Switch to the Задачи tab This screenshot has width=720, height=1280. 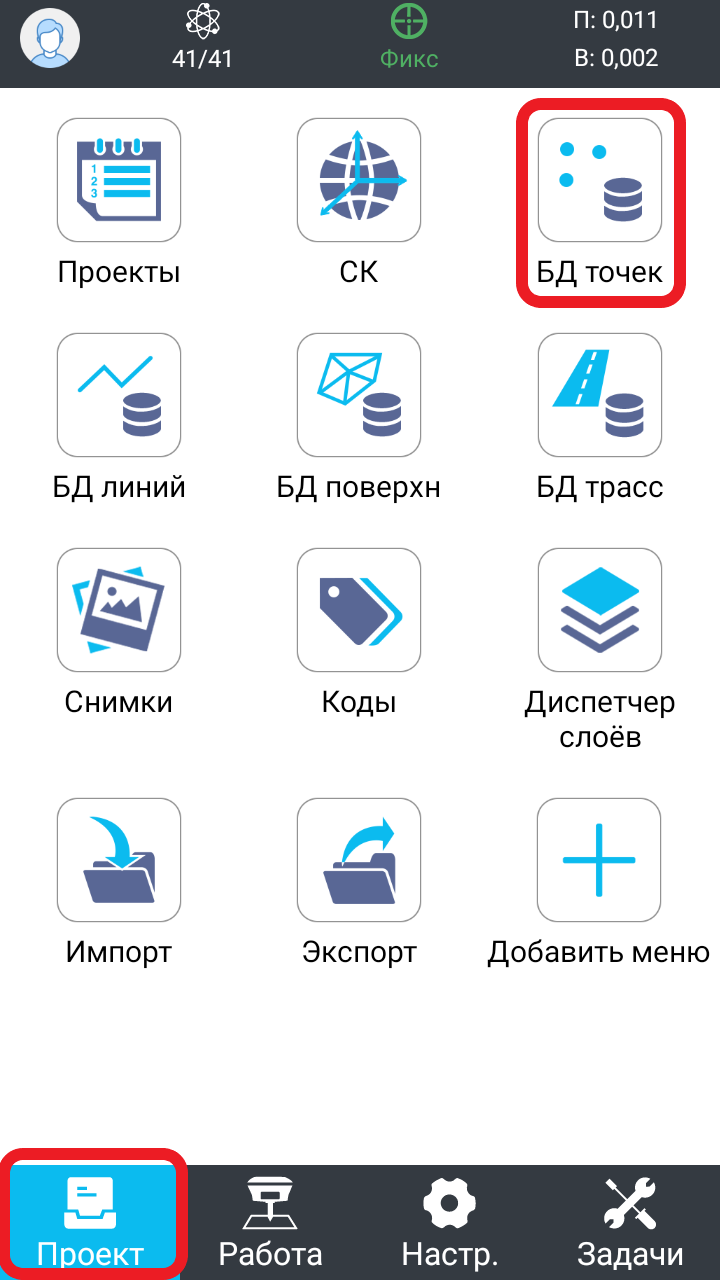pyautogui.click(x=630, y=1222)
